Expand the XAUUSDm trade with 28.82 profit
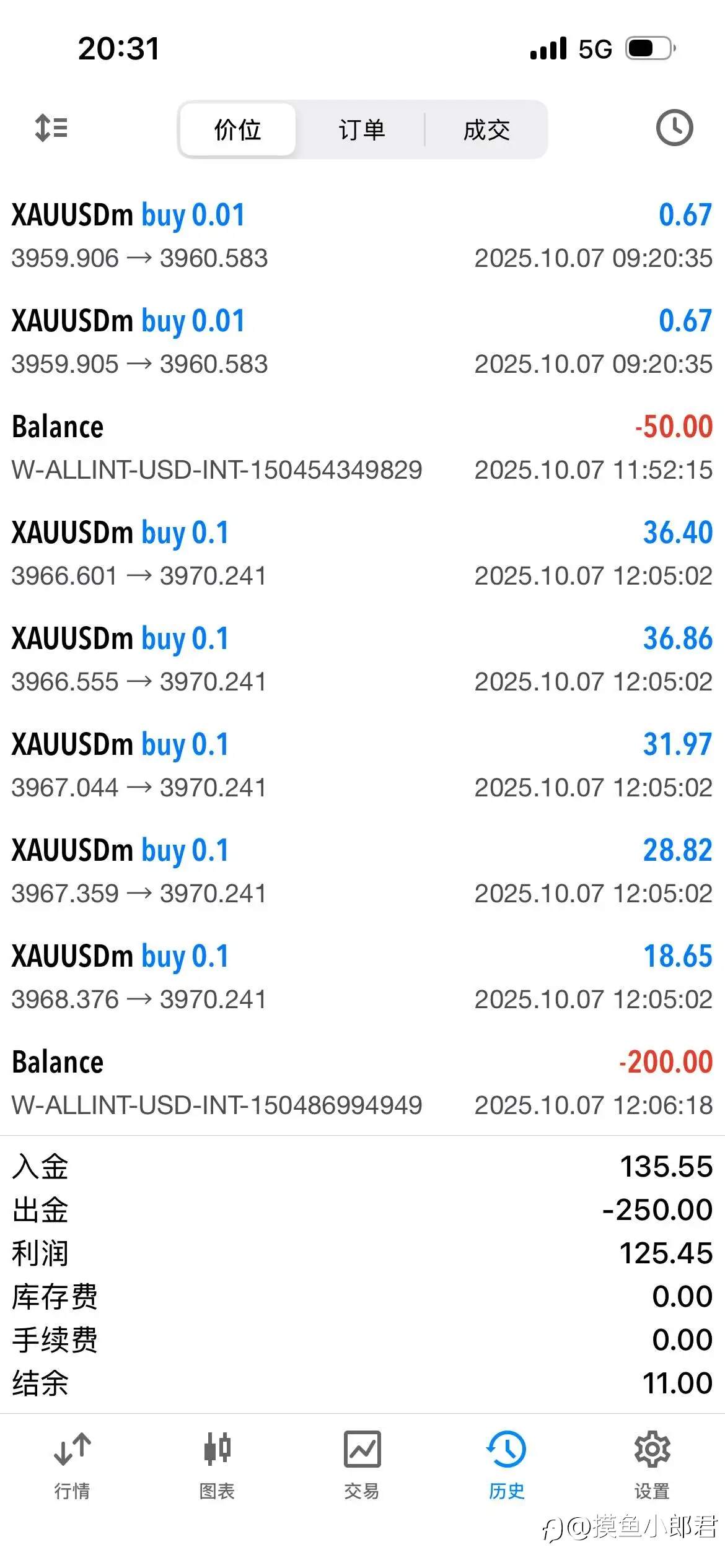The image size is (725, 1568). pyautogui.click(x=362, y=871)
